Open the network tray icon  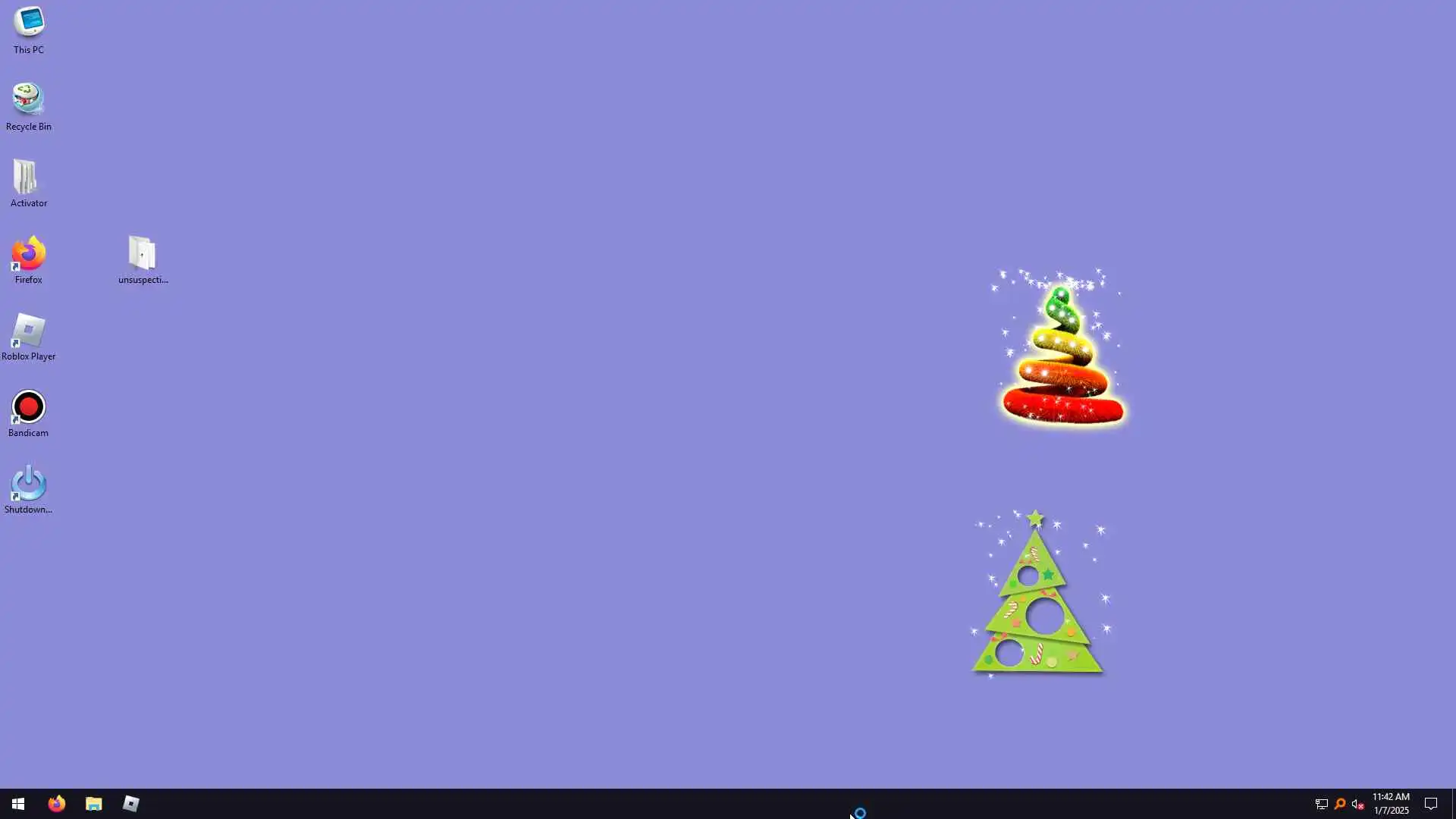[1321, 805]
